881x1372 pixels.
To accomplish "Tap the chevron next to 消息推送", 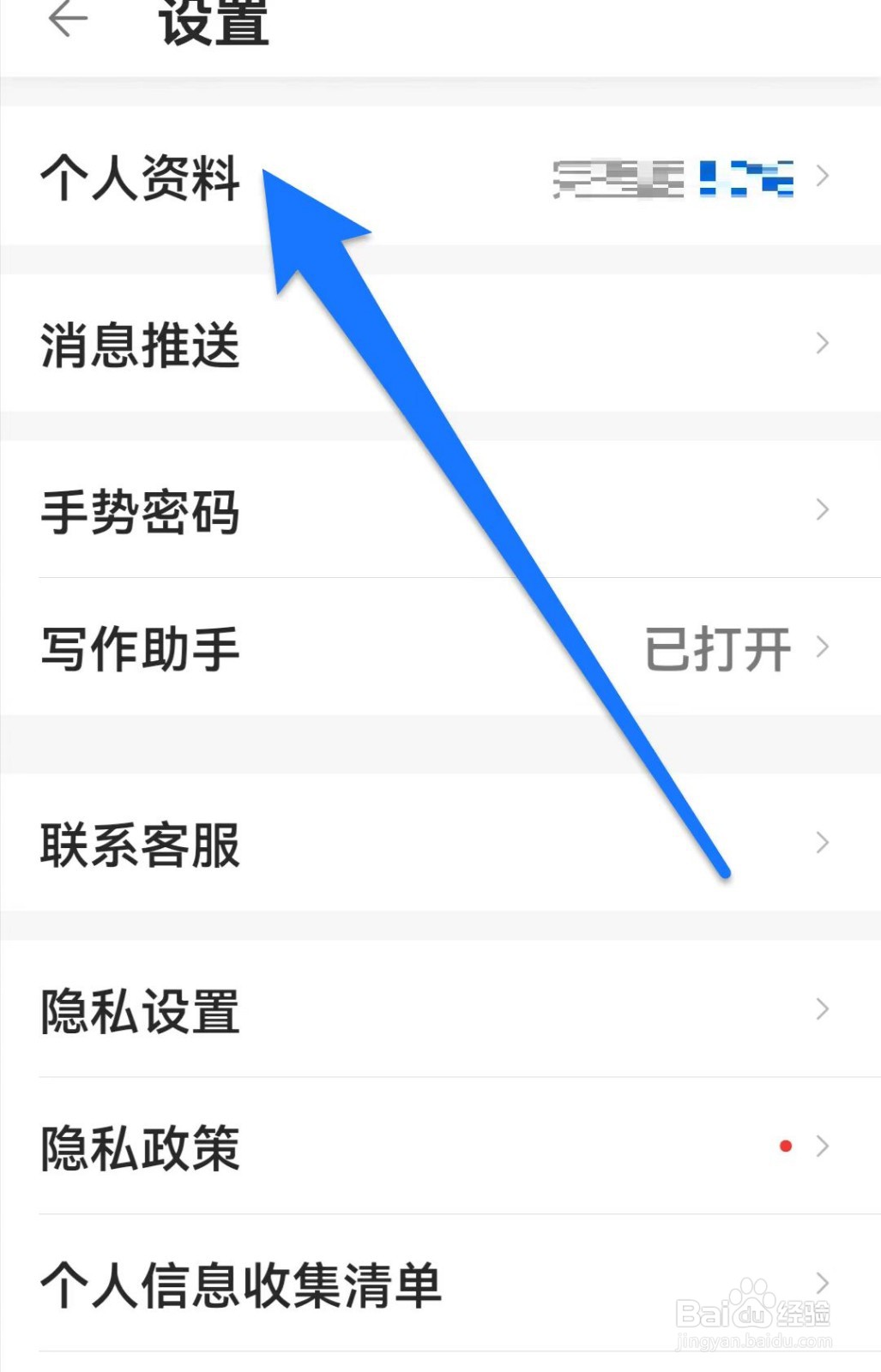I will [x=822, y=343].
